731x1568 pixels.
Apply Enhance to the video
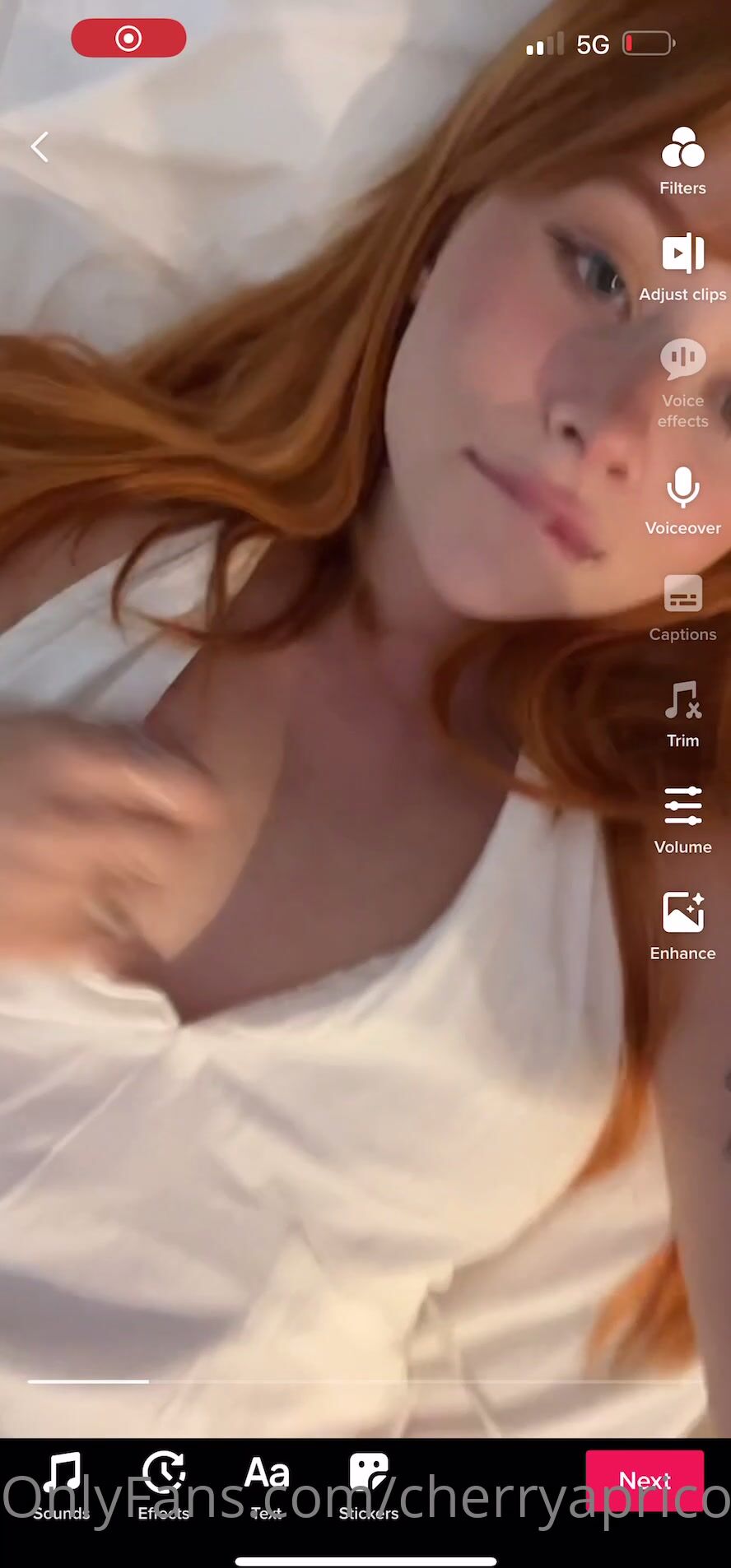pyautogui.click(x=682, y=925)
